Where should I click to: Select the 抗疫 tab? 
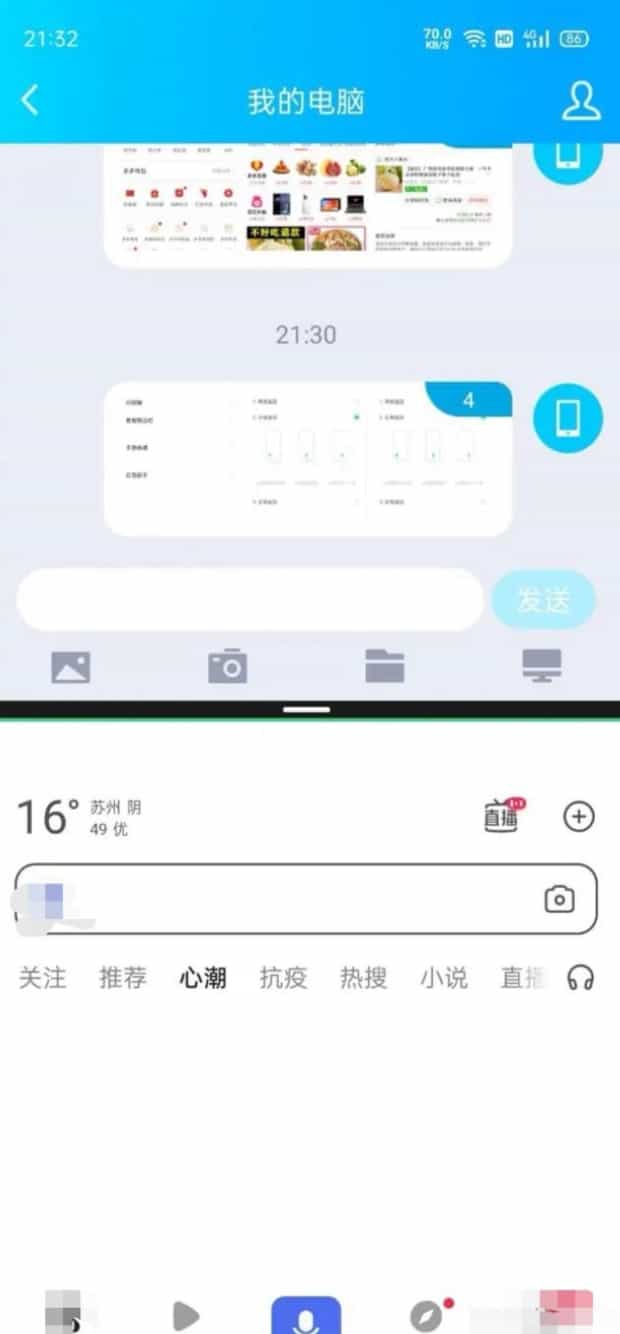click(x=283, y=977)
